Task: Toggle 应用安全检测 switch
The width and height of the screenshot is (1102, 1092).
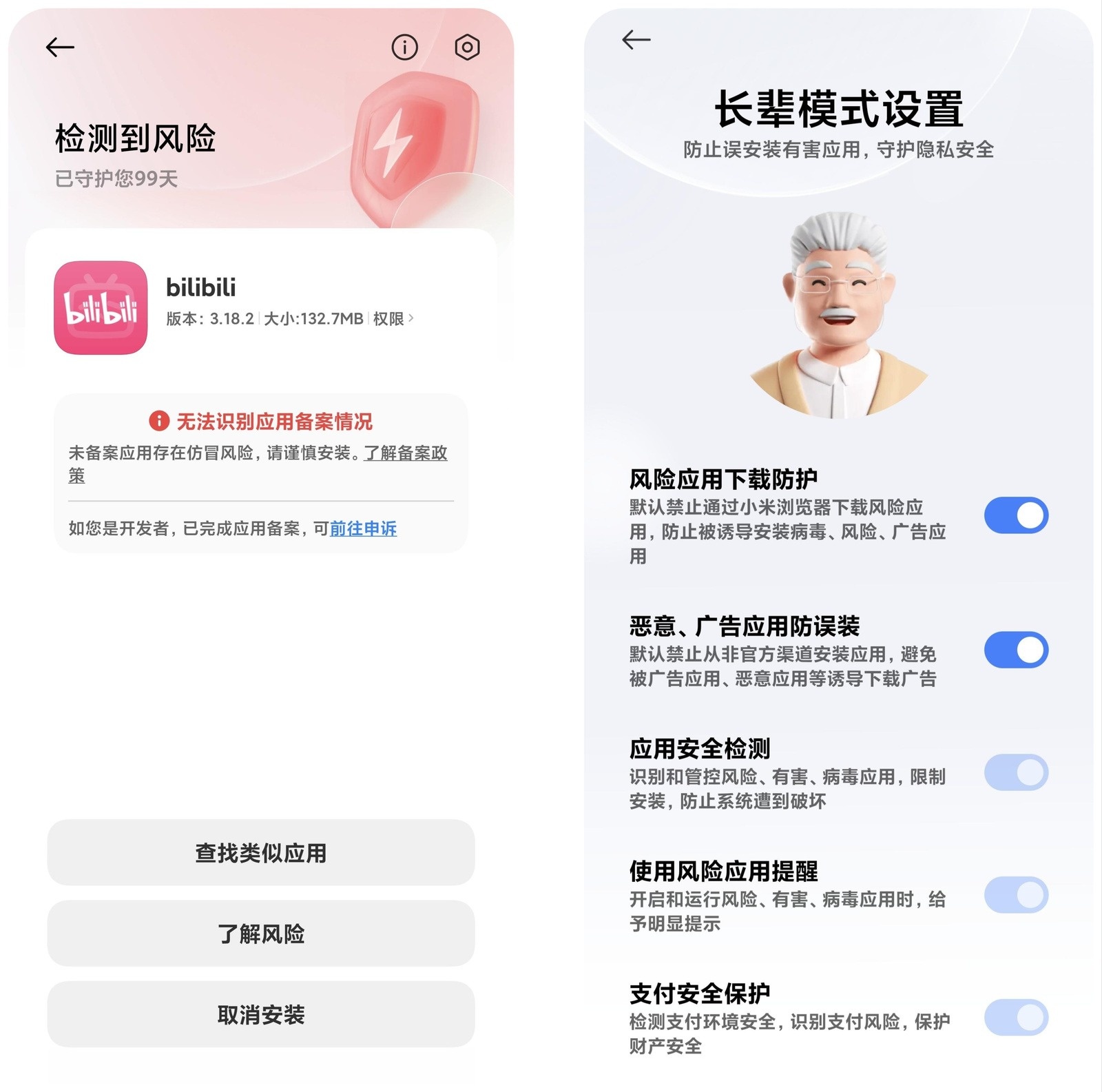Action: tap(1016, 772)
